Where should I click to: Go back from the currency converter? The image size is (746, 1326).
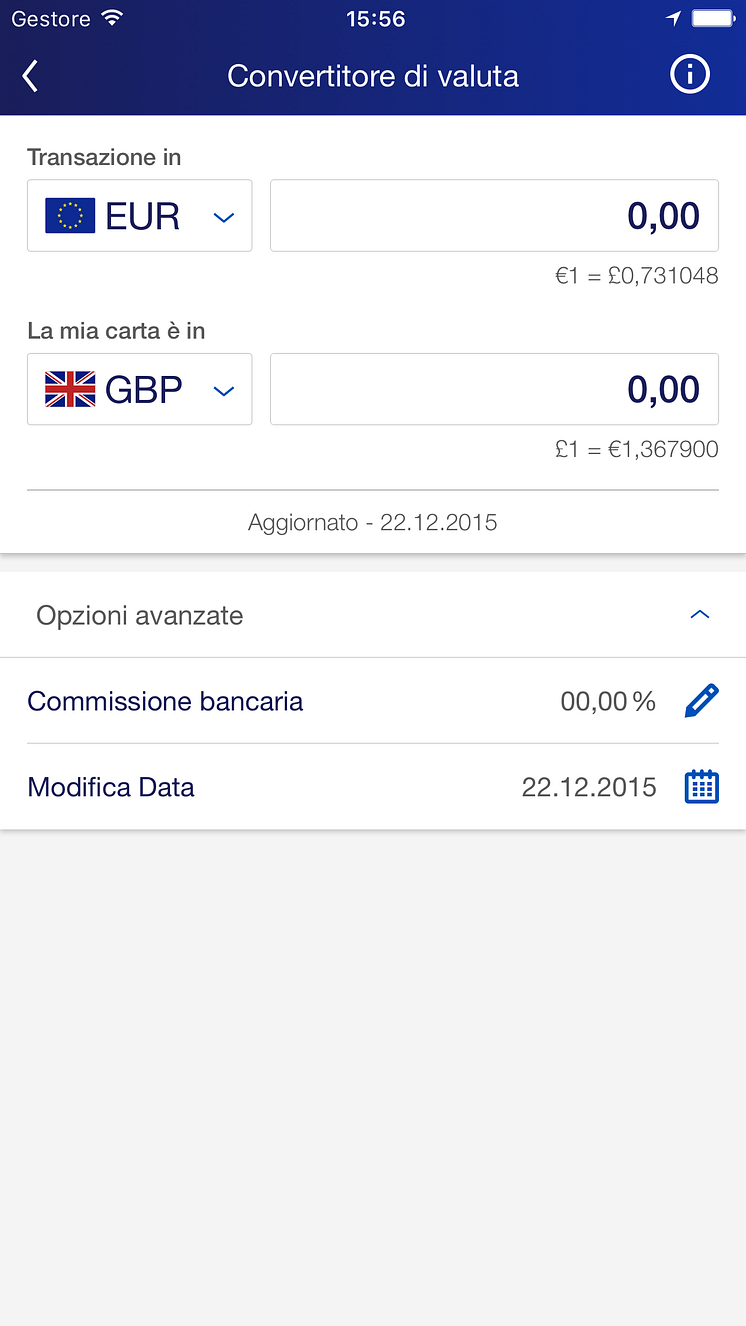tap(31, 76)
